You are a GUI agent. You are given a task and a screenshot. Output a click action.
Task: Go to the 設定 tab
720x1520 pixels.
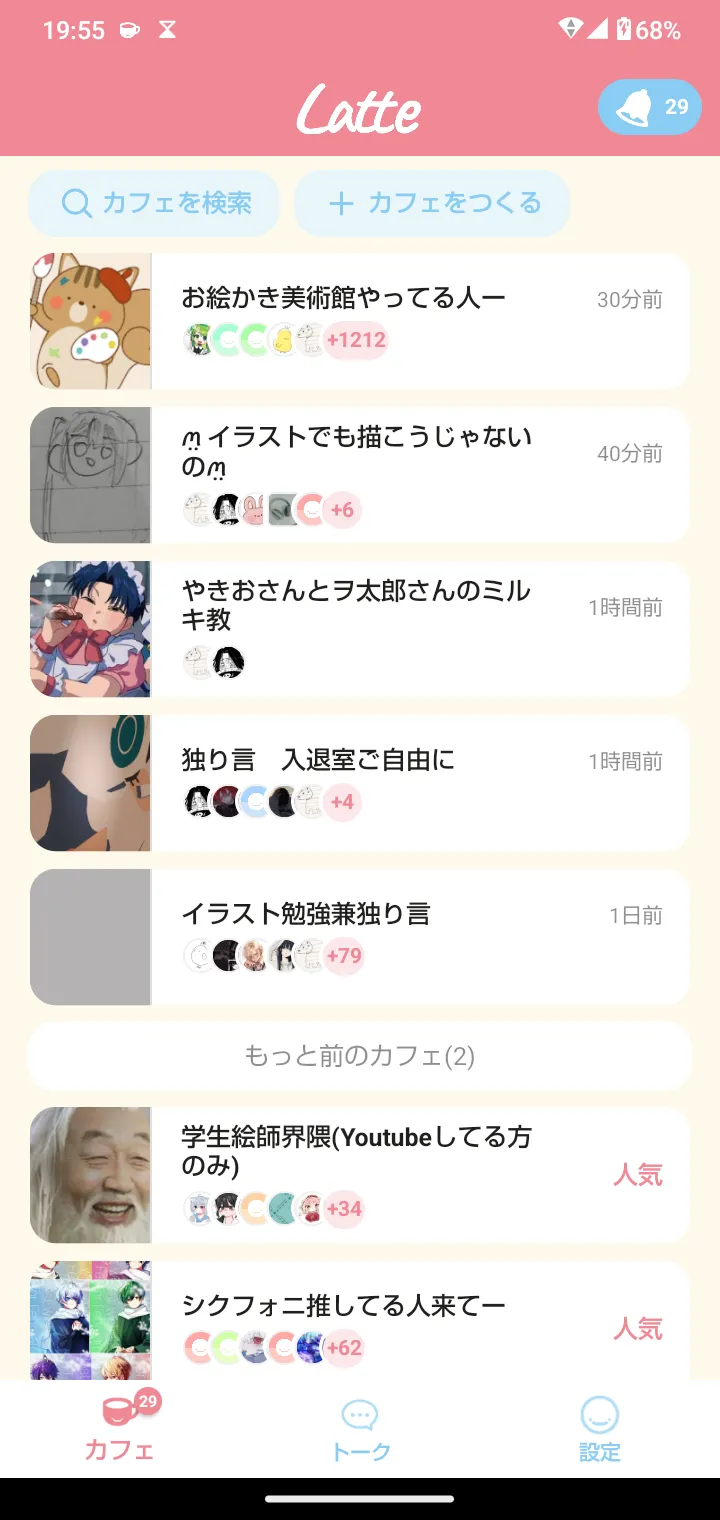600,1430
